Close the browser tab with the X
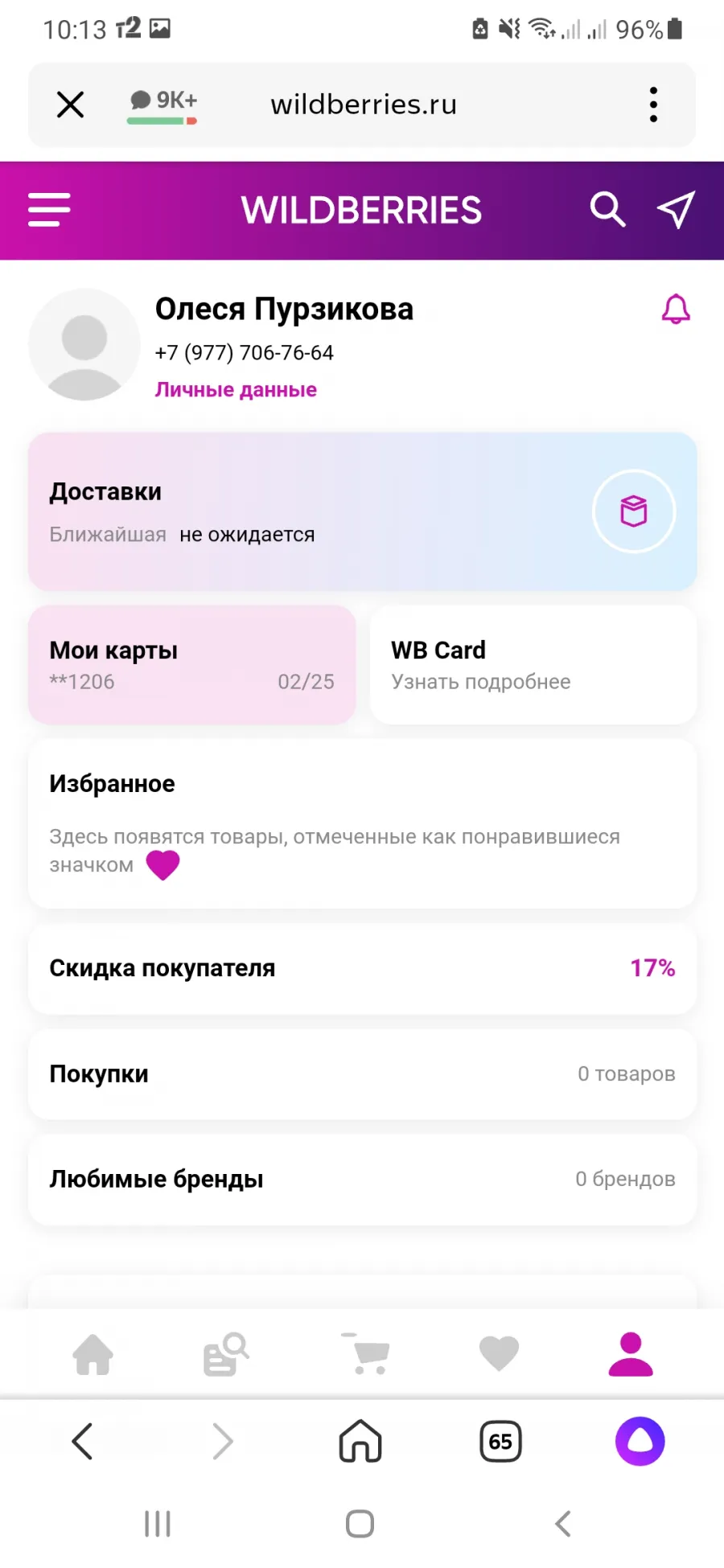This screenshot has width=724, height=1568. [71, 105]
